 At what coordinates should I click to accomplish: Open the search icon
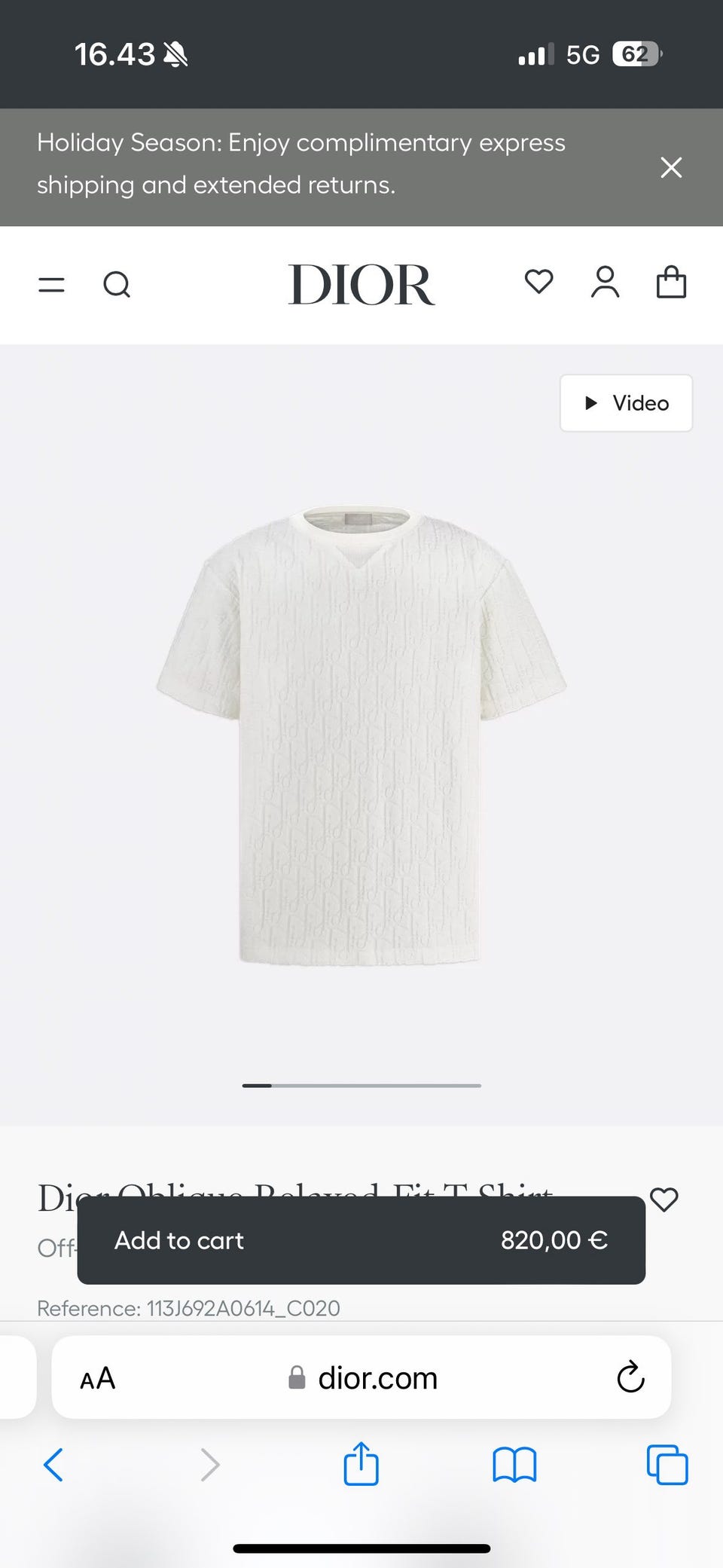coord(117,285)
